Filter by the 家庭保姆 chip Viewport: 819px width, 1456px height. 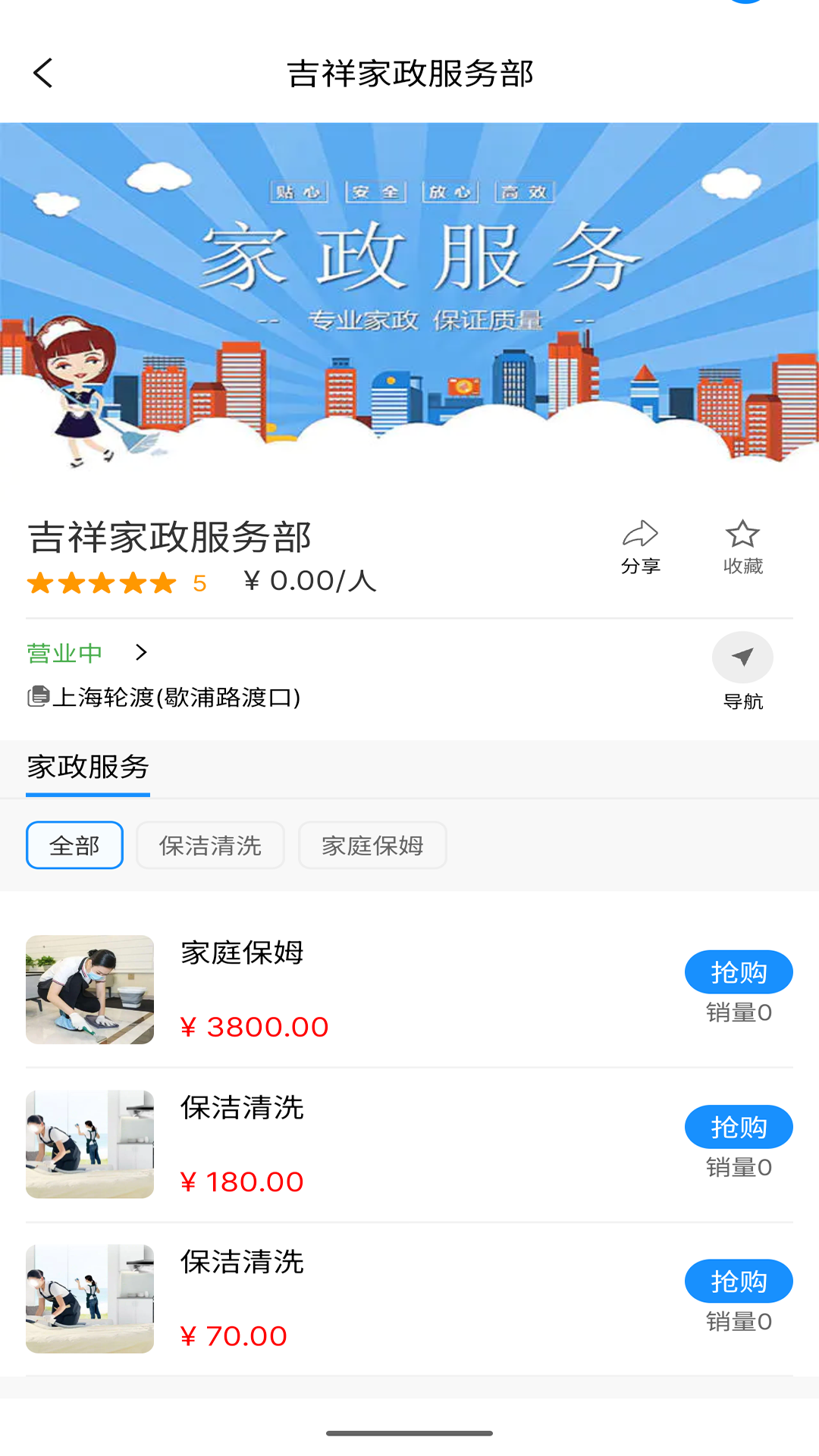372,846
